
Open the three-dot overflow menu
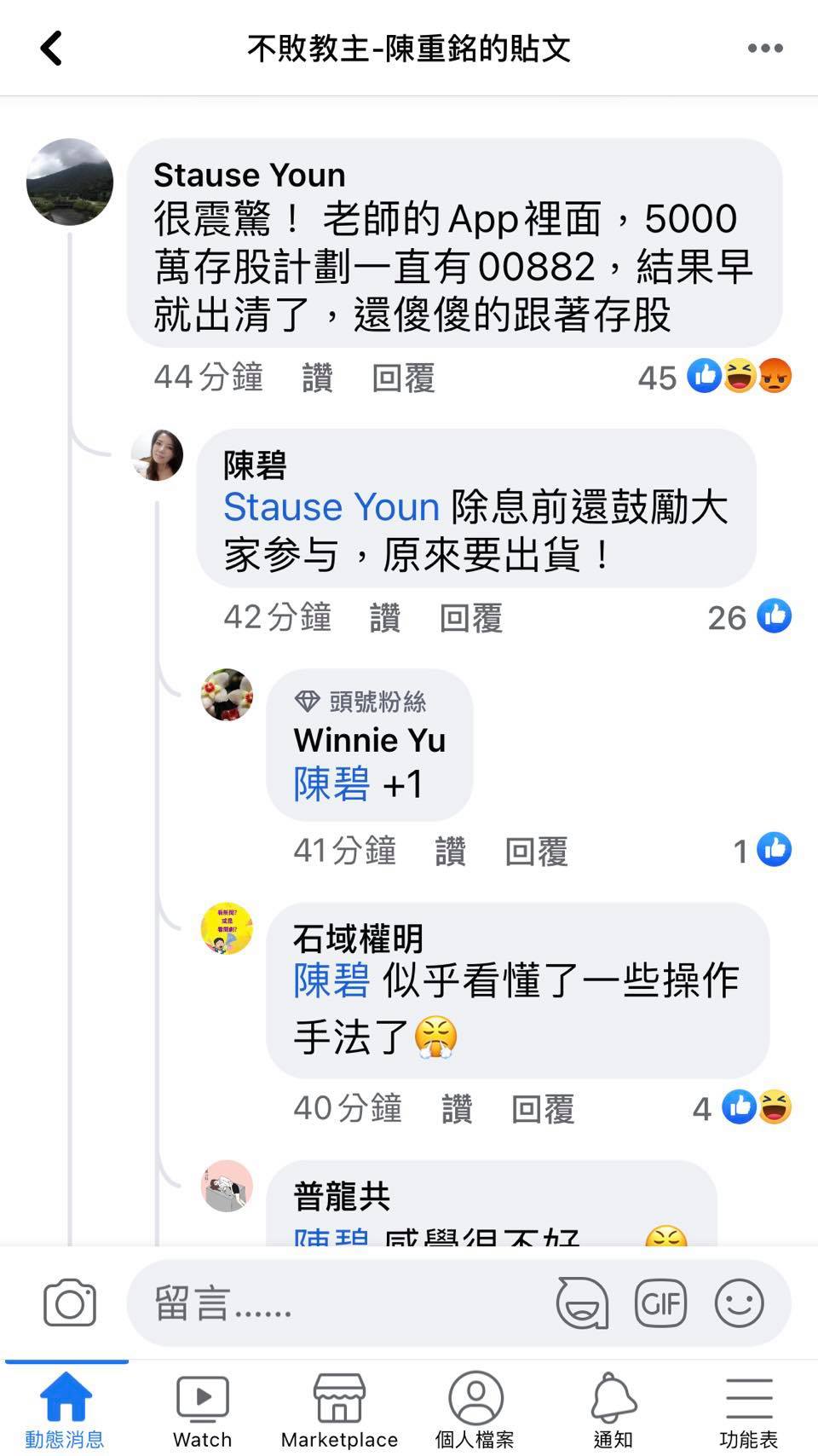click(764, 49)
